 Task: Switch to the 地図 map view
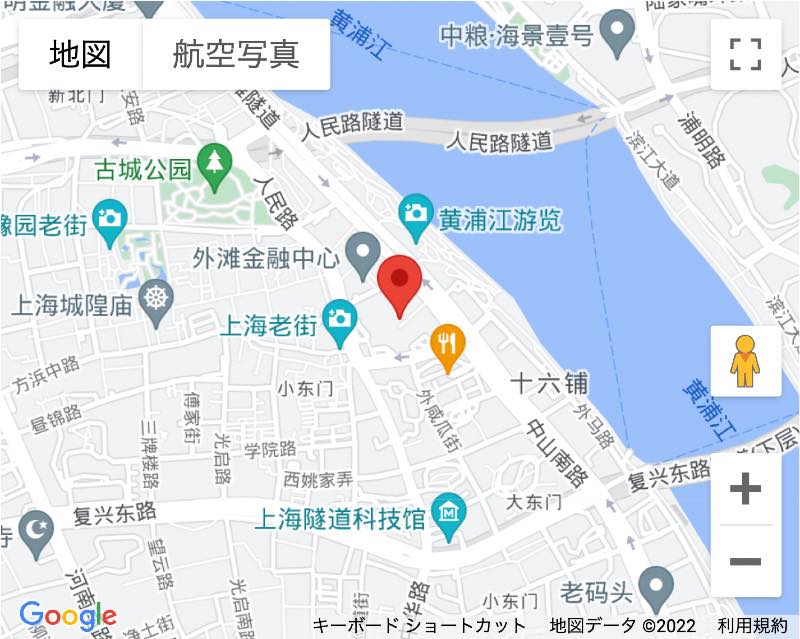(x=80, y=54)
